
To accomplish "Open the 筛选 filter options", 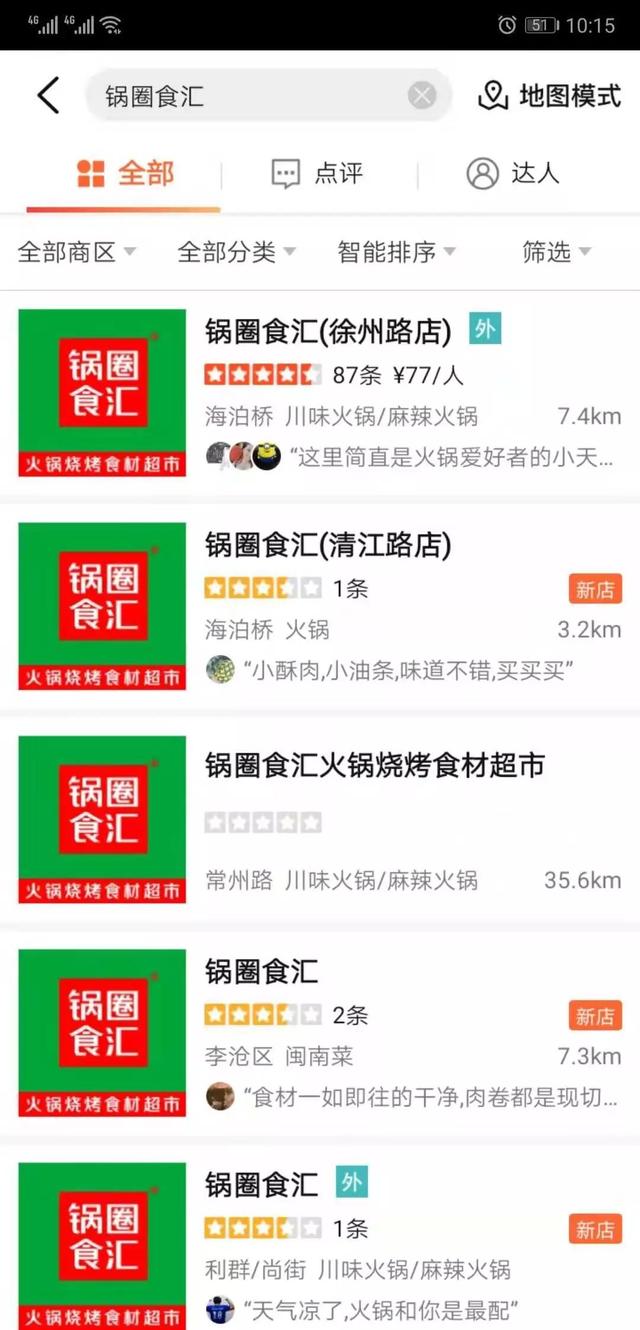I will point(556,252).
